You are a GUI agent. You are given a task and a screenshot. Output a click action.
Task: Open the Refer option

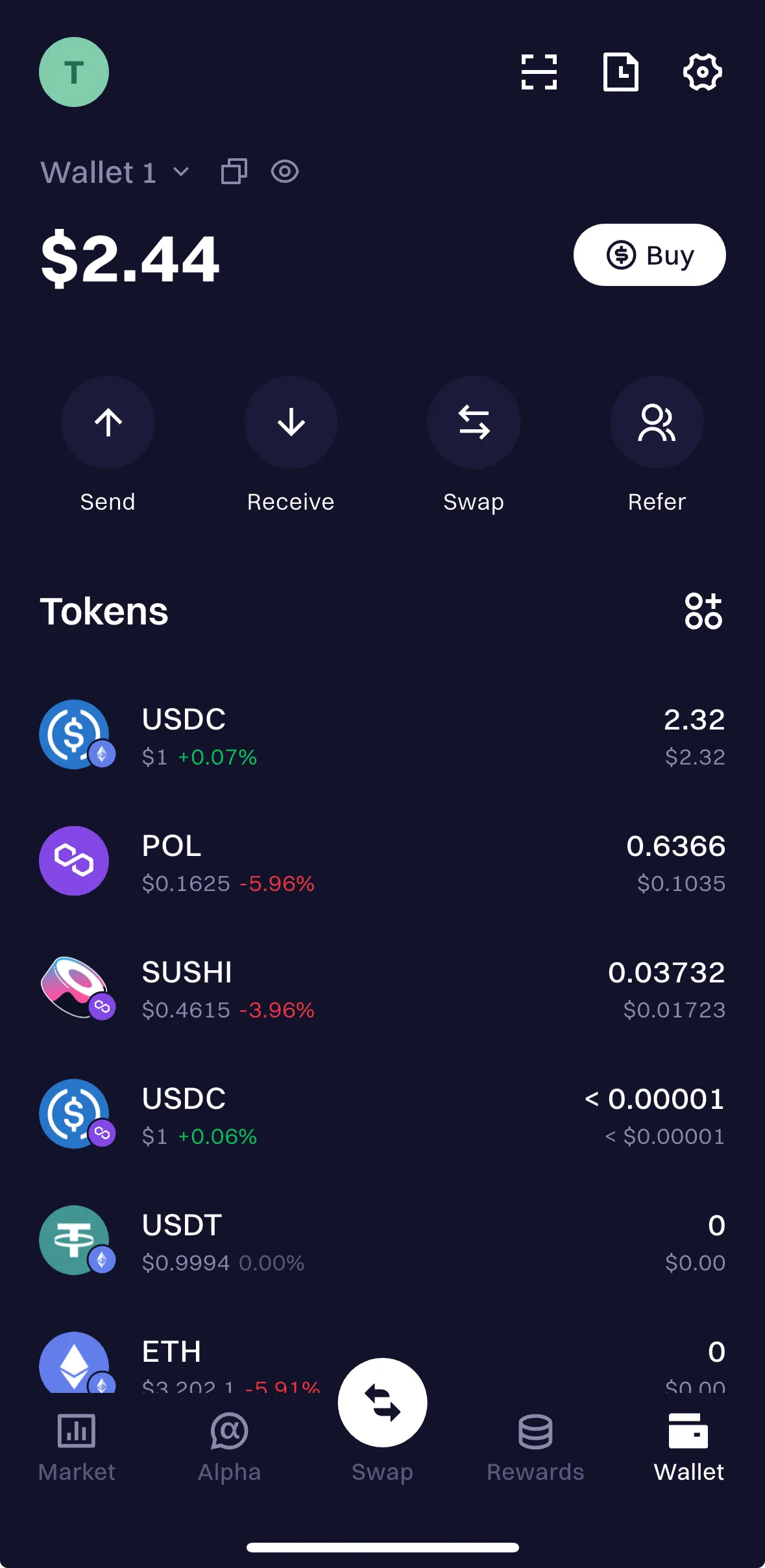(x=657, y=423)
